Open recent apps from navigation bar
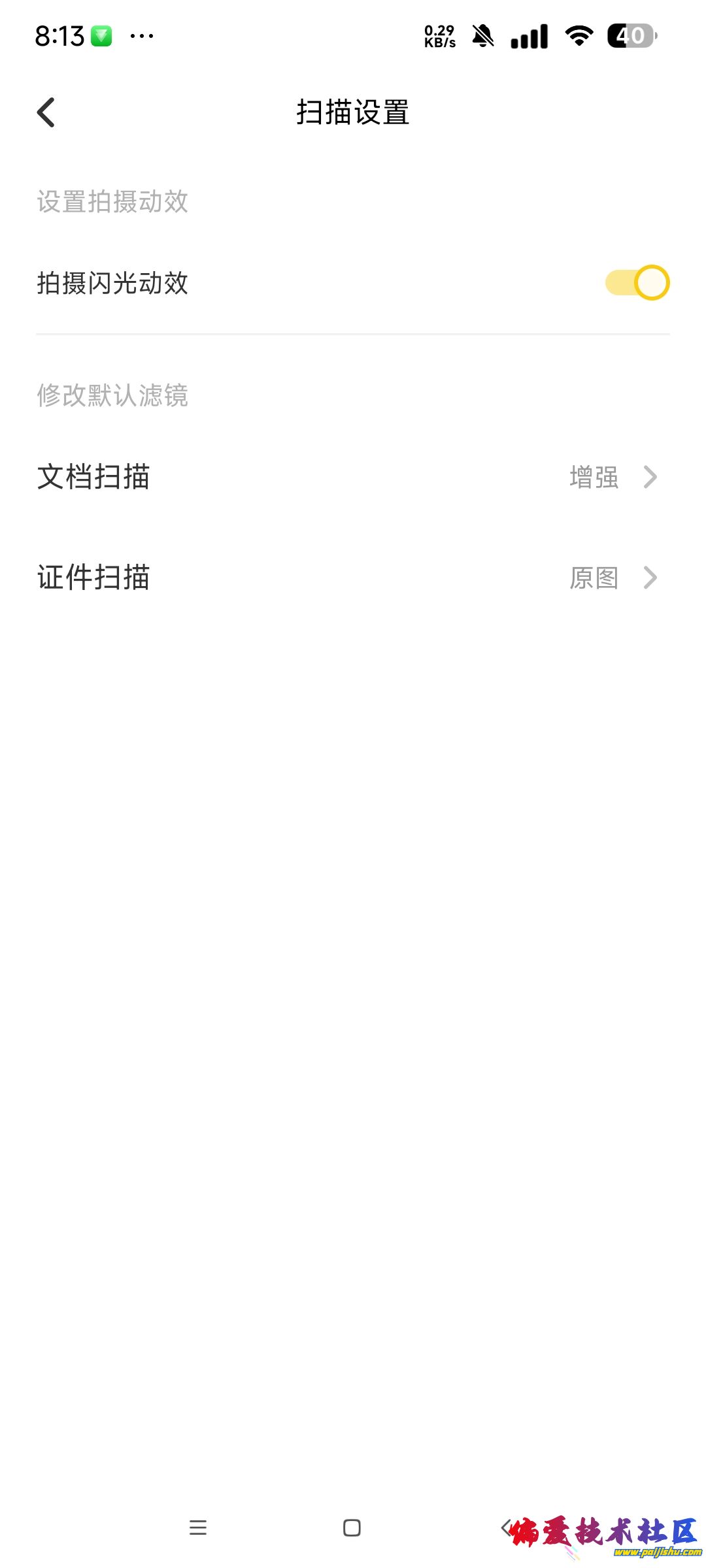The width and height of the screenshot is (706, 1568). (x=198, y=1527)
